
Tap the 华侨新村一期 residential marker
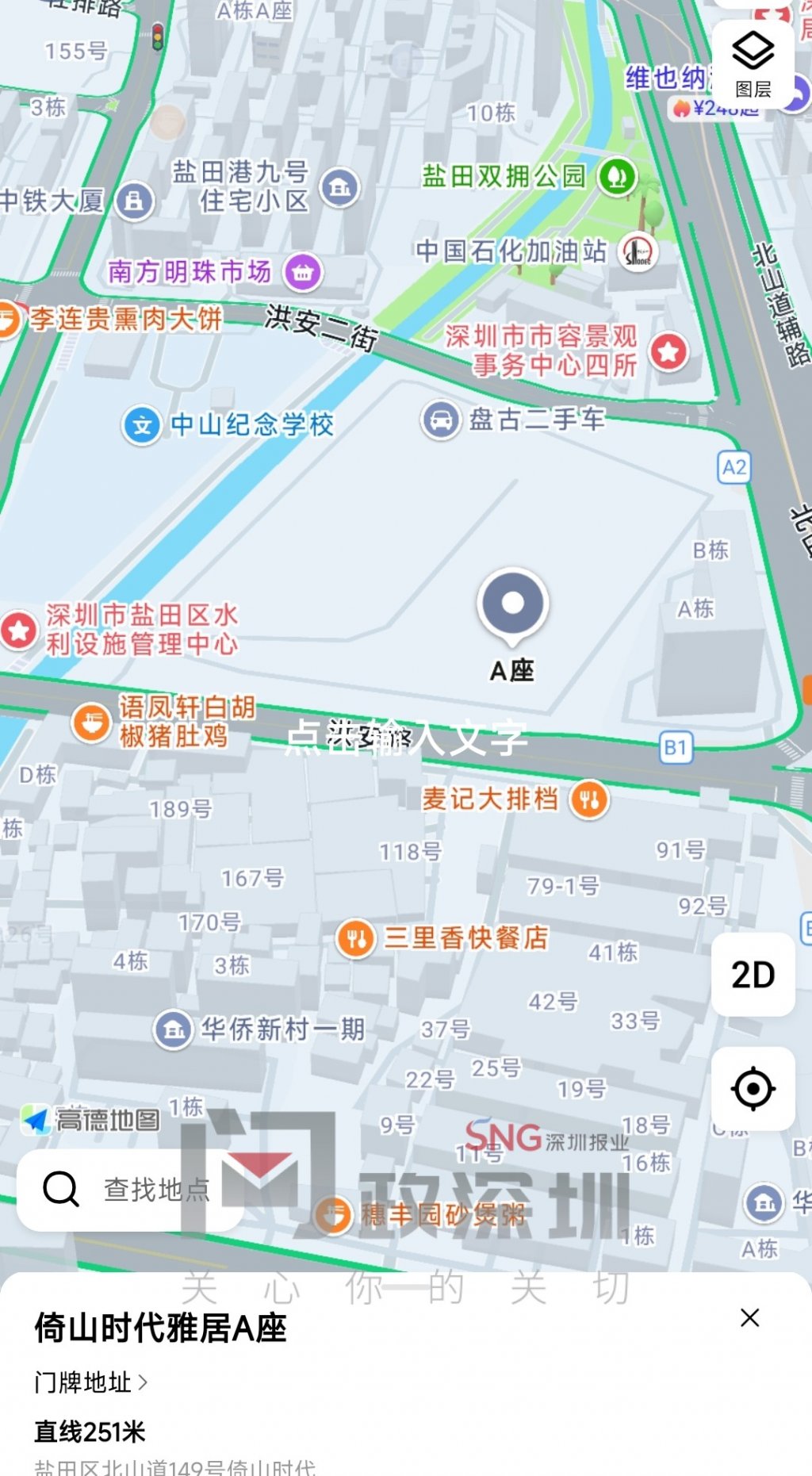pos(173,1029)
